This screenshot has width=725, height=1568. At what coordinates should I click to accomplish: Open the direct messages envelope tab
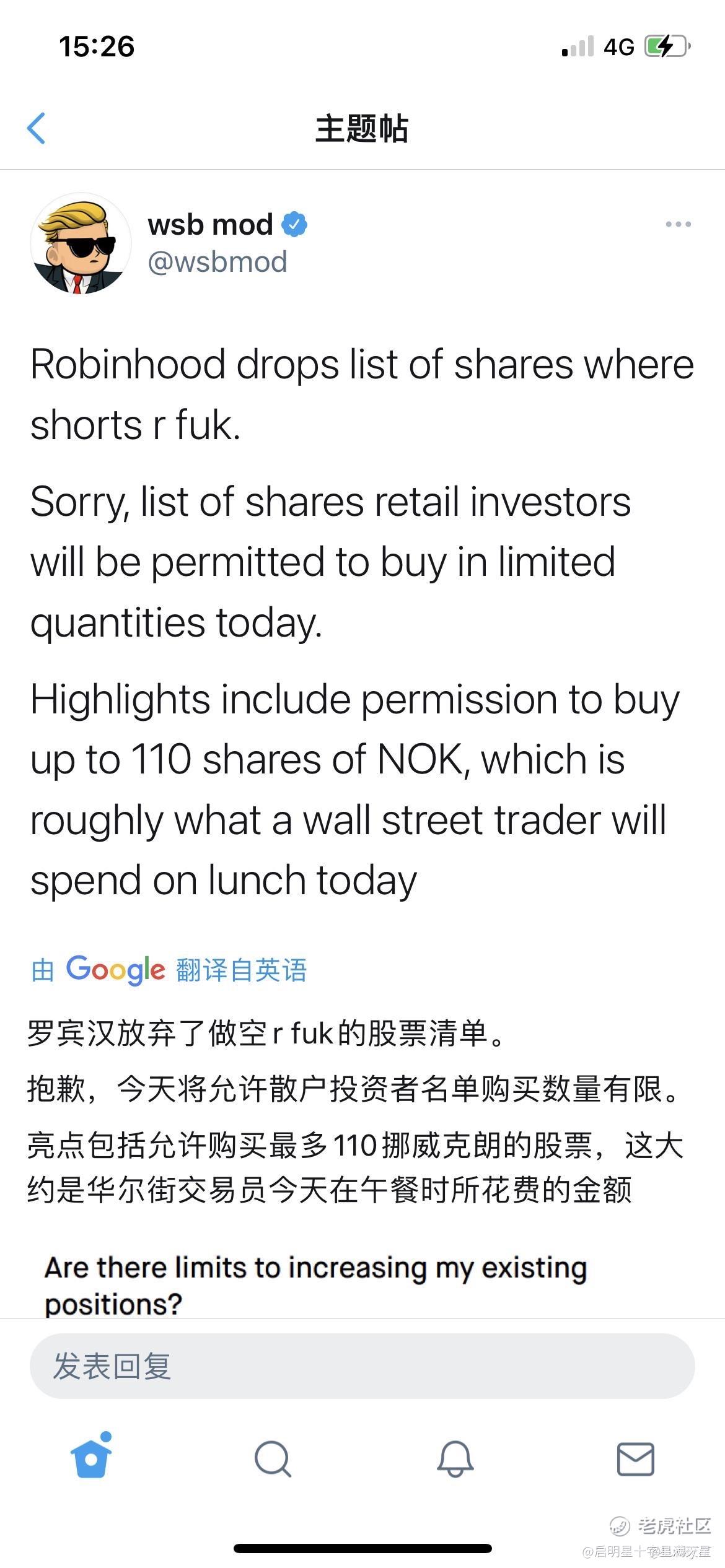[635, 1458]
